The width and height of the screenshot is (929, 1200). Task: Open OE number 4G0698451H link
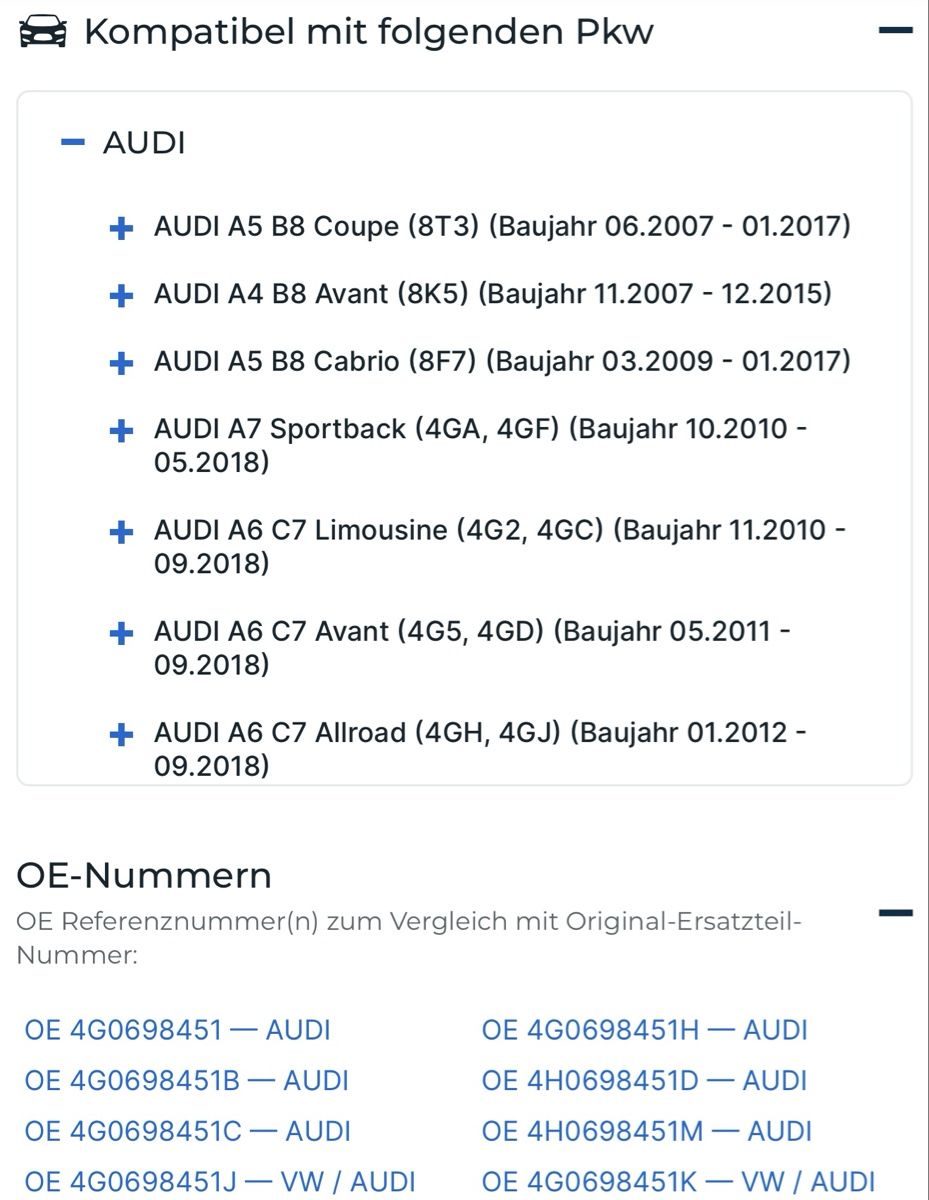[x=644, y=1030]
